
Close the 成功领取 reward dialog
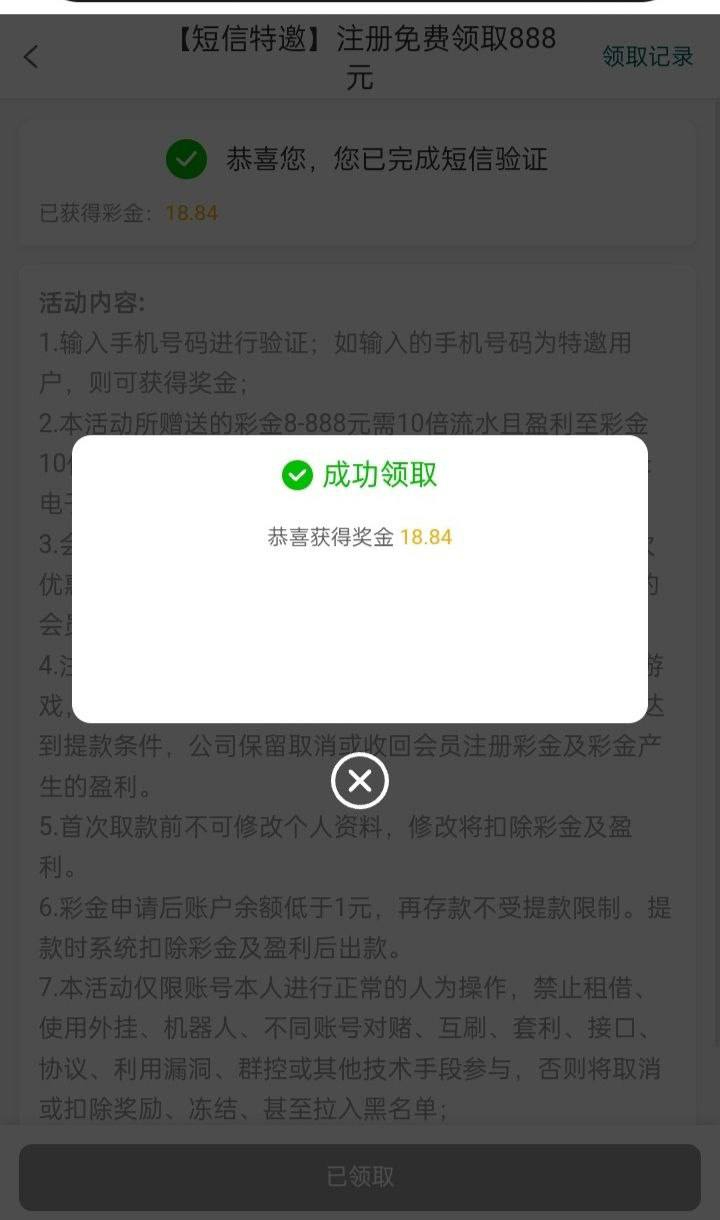tap(360, 781)
